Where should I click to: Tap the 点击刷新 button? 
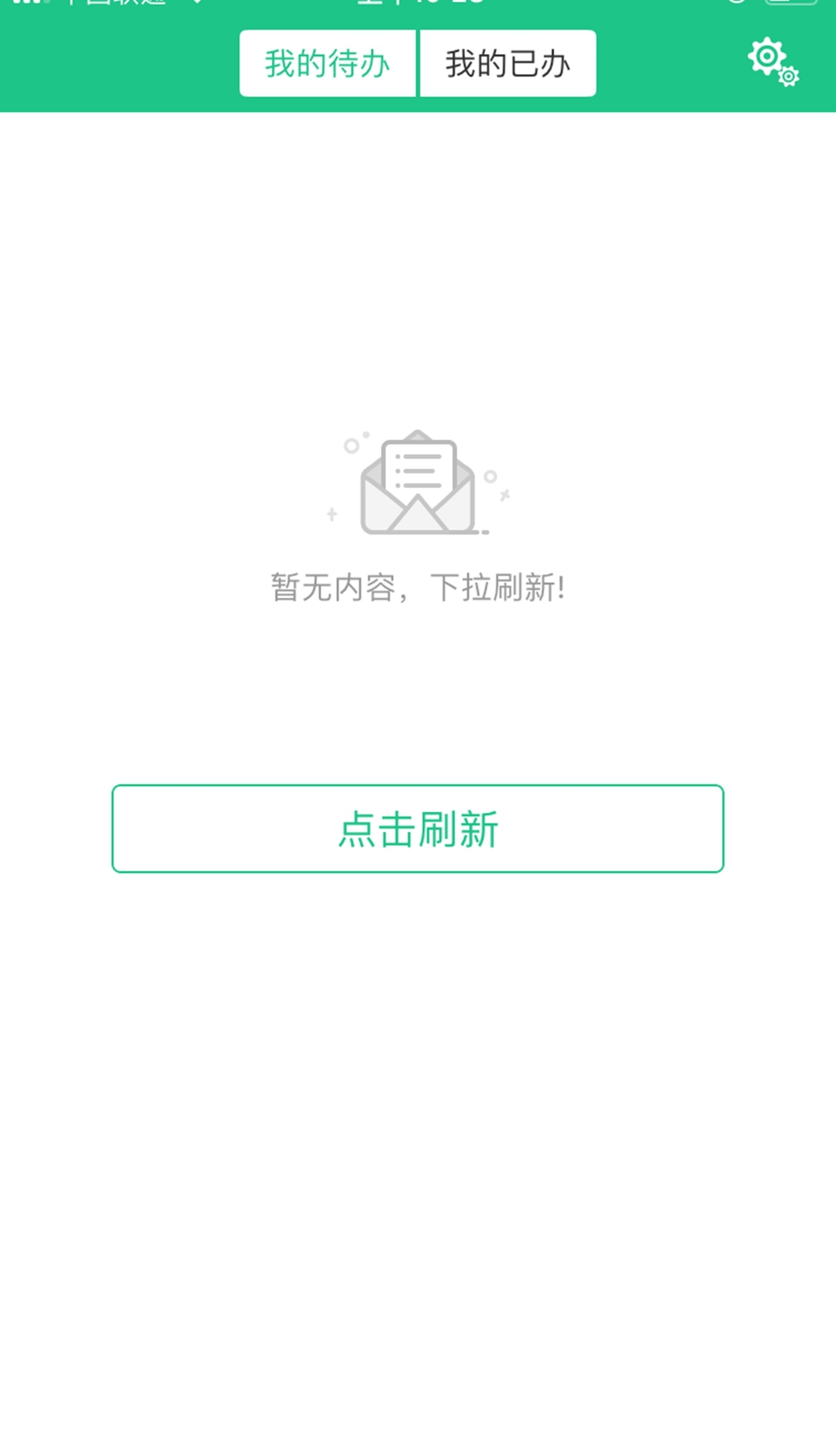tap(418, 829)
